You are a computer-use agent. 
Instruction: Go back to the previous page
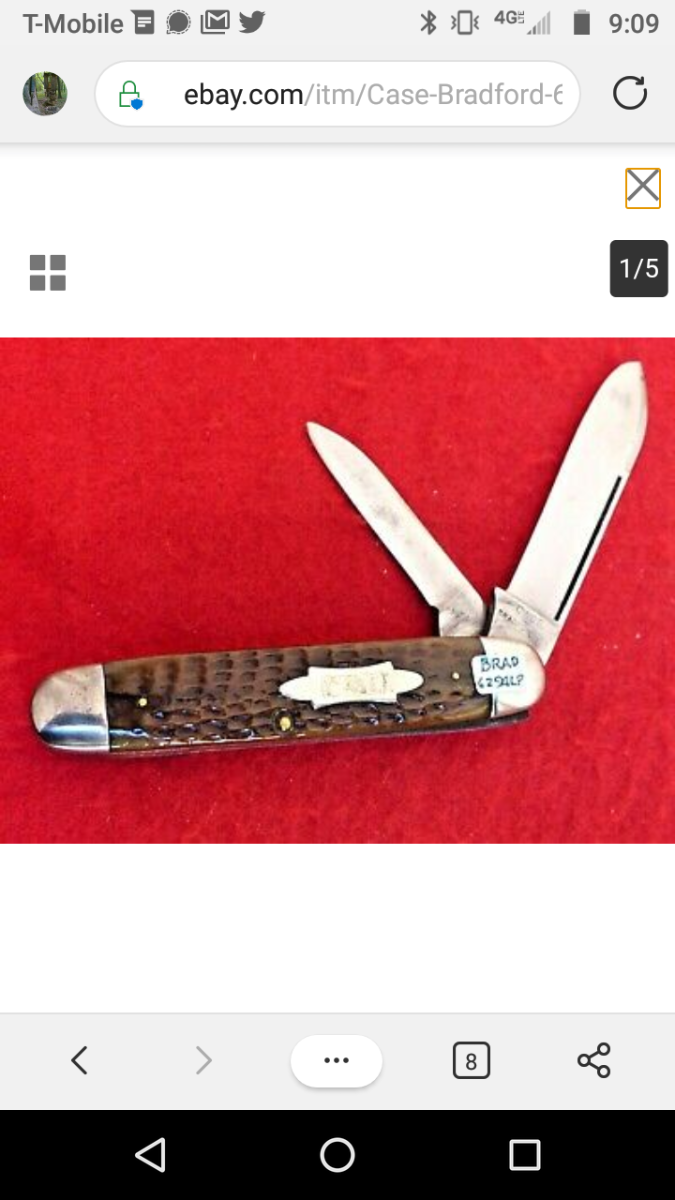click(x=80, y=1060)
